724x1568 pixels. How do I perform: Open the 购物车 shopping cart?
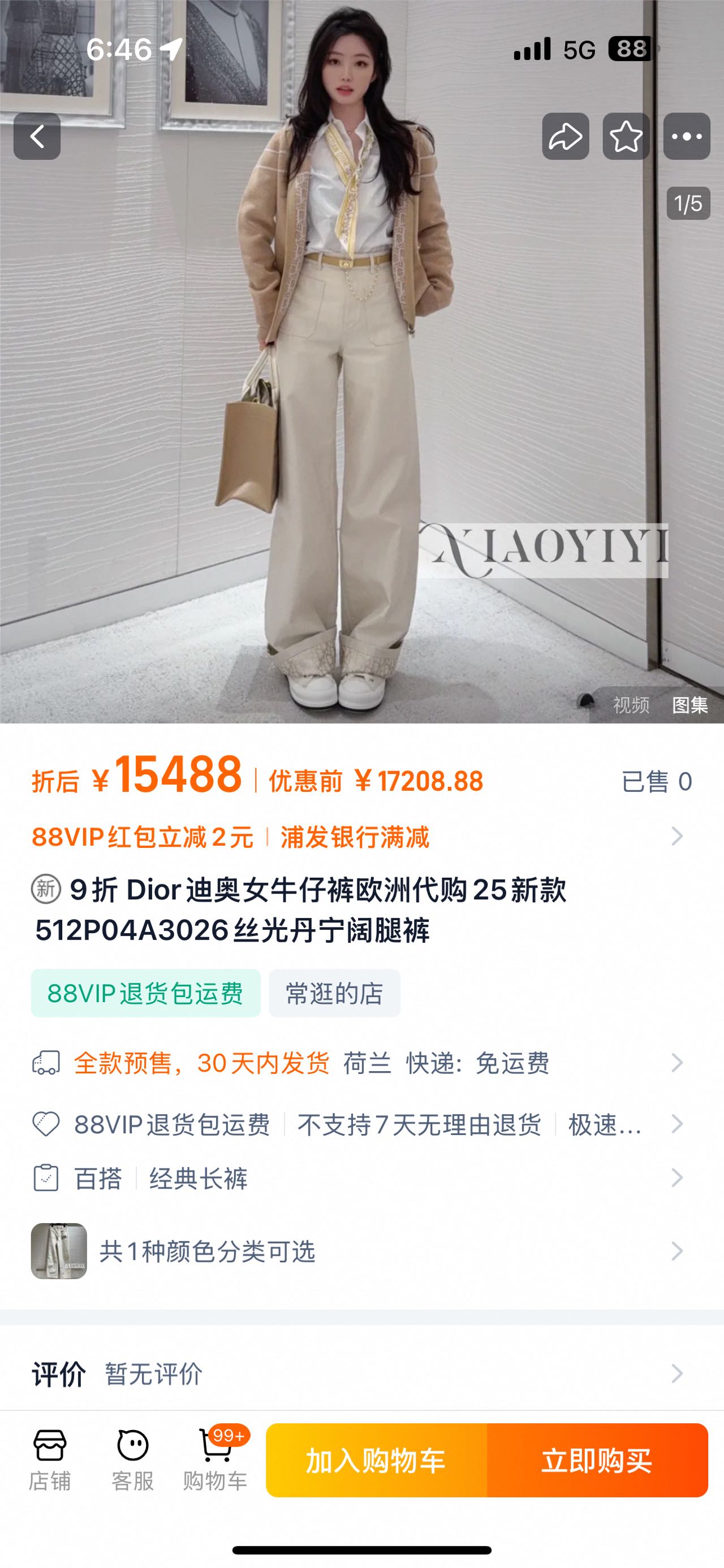215,1460
